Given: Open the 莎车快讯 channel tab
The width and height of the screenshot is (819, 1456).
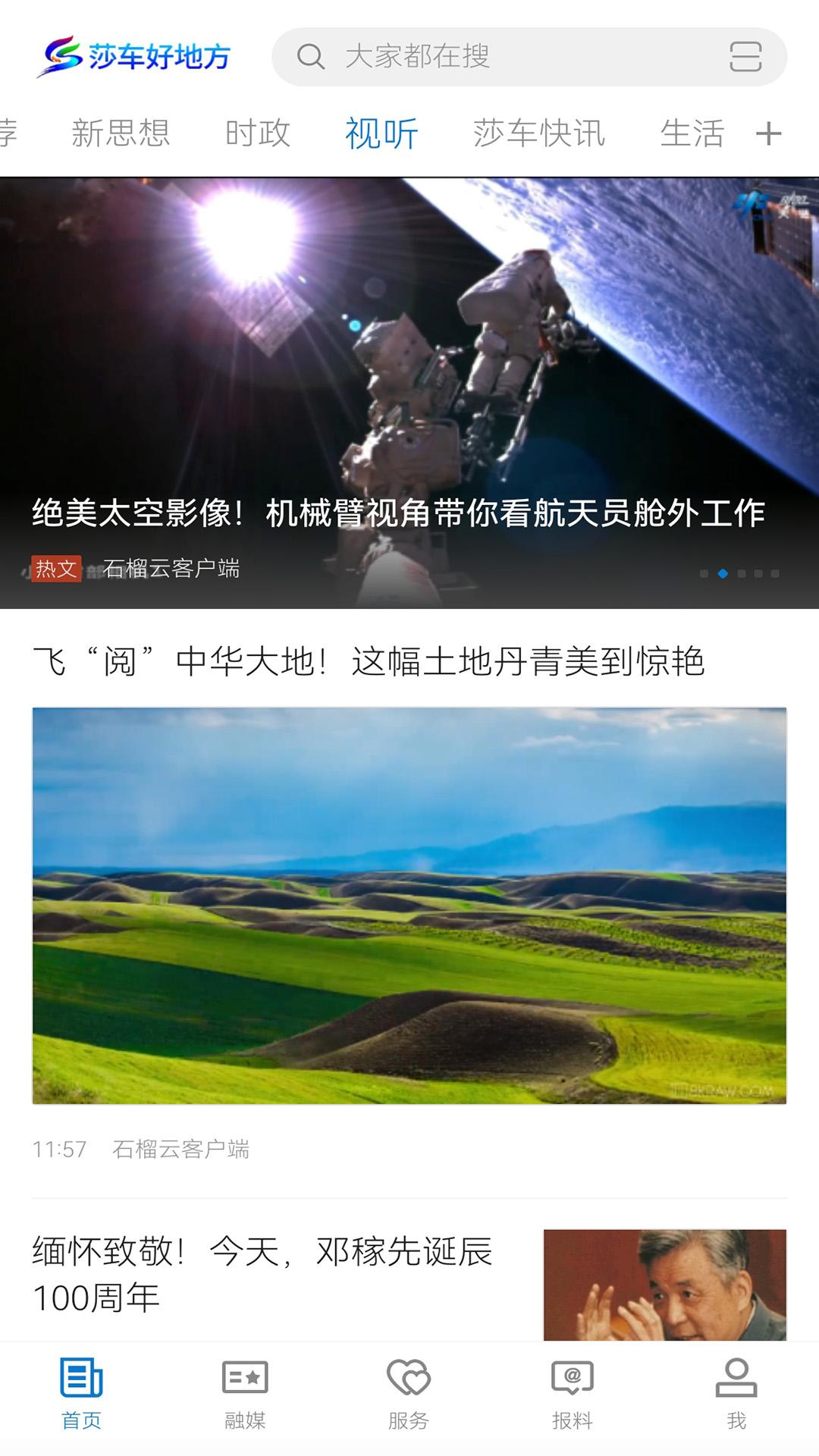Looking at the screenshot, I should 538,132.
